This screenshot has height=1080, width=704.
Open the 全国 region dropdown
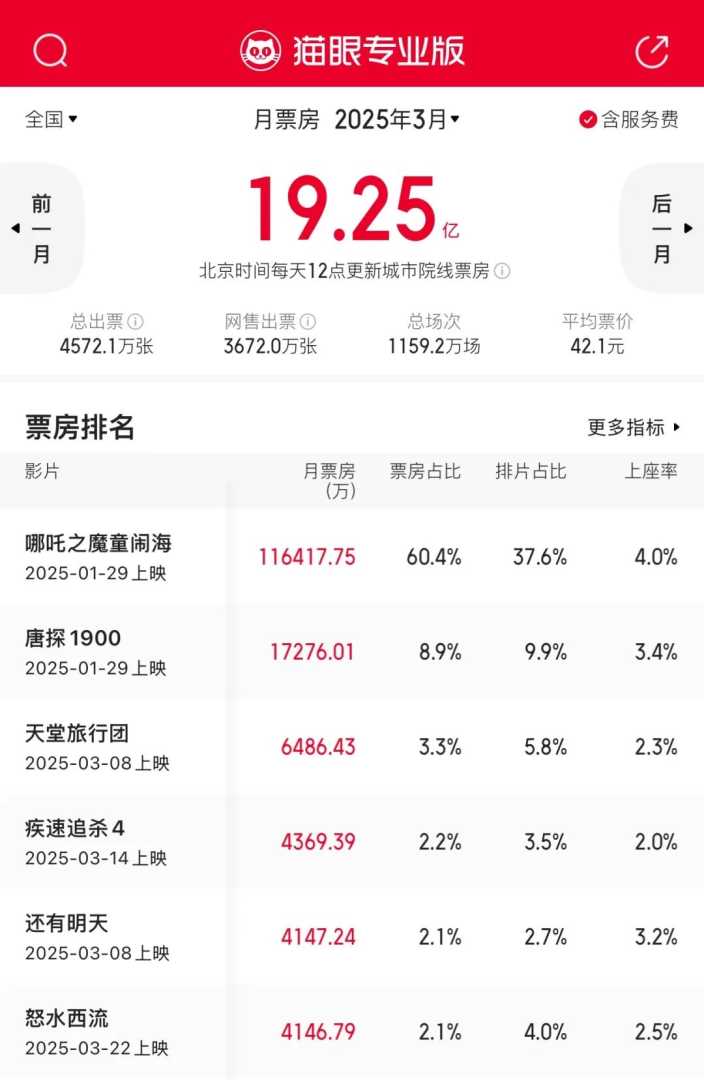[50, 119]
